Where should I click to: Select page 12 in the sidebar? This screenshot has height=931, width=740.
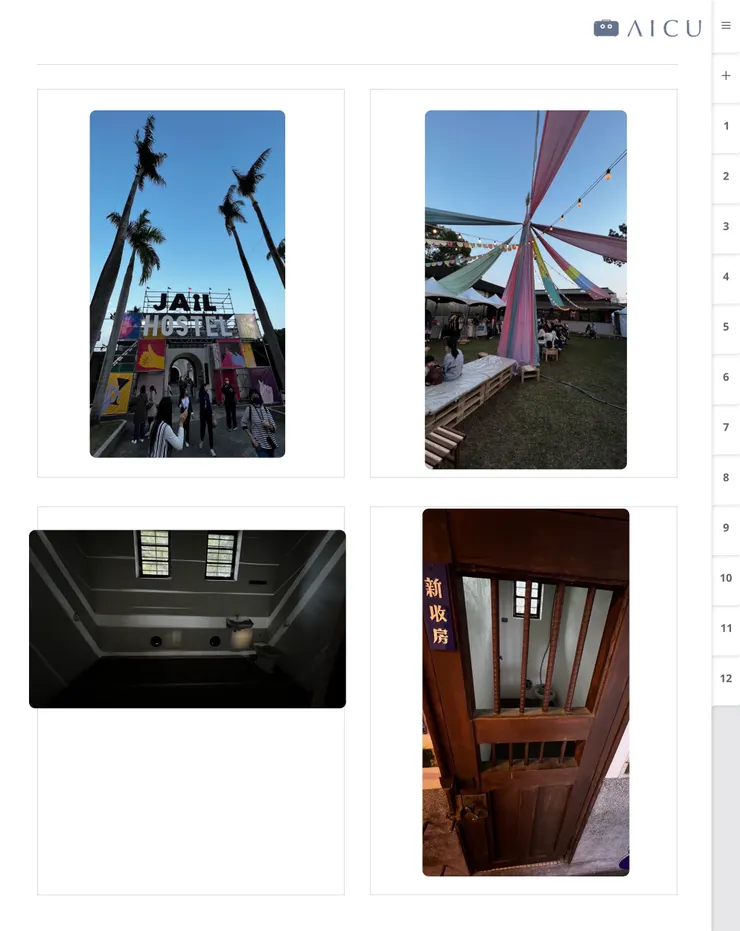click(726, 678)
